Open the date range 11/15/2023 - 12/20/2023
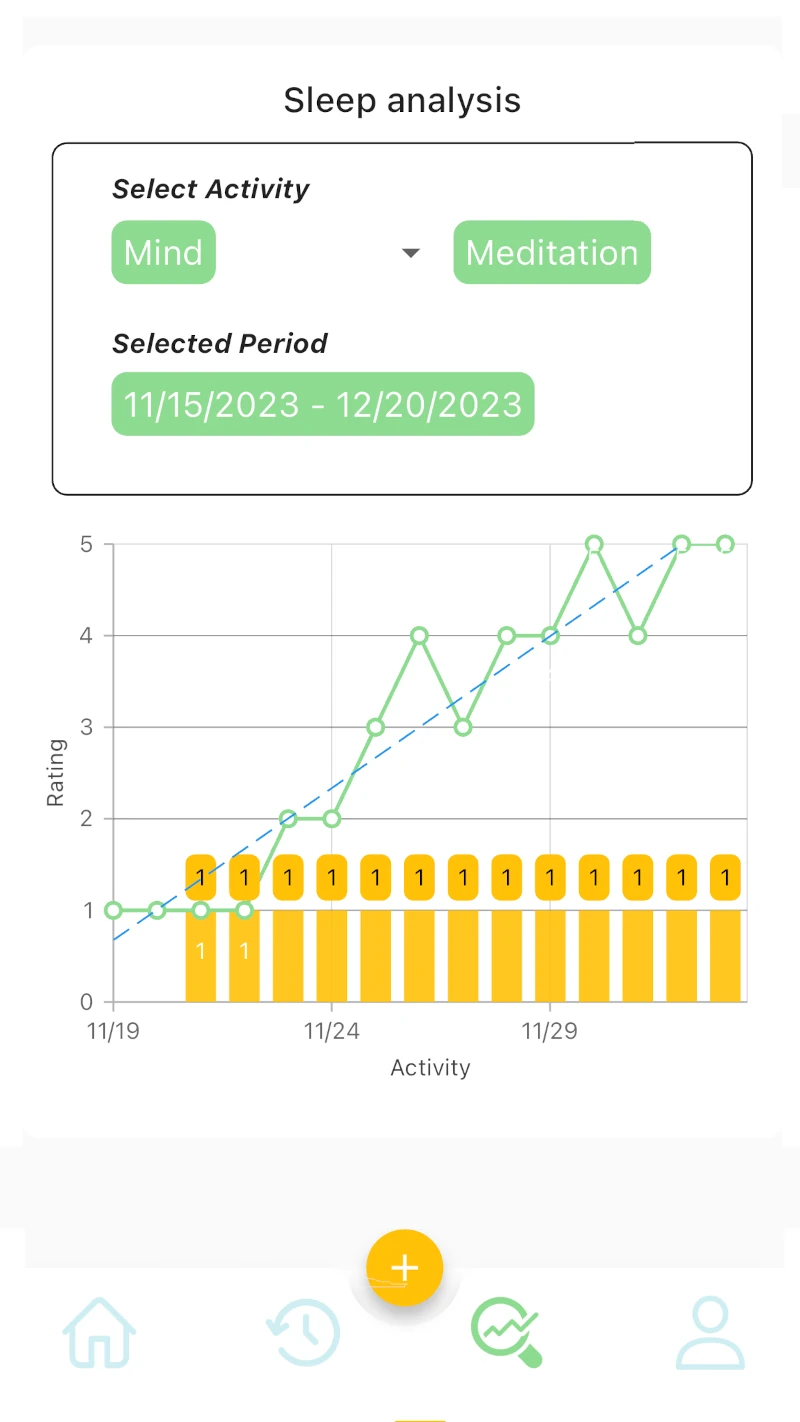The image size is (800, 1422). tap(322, 404)
